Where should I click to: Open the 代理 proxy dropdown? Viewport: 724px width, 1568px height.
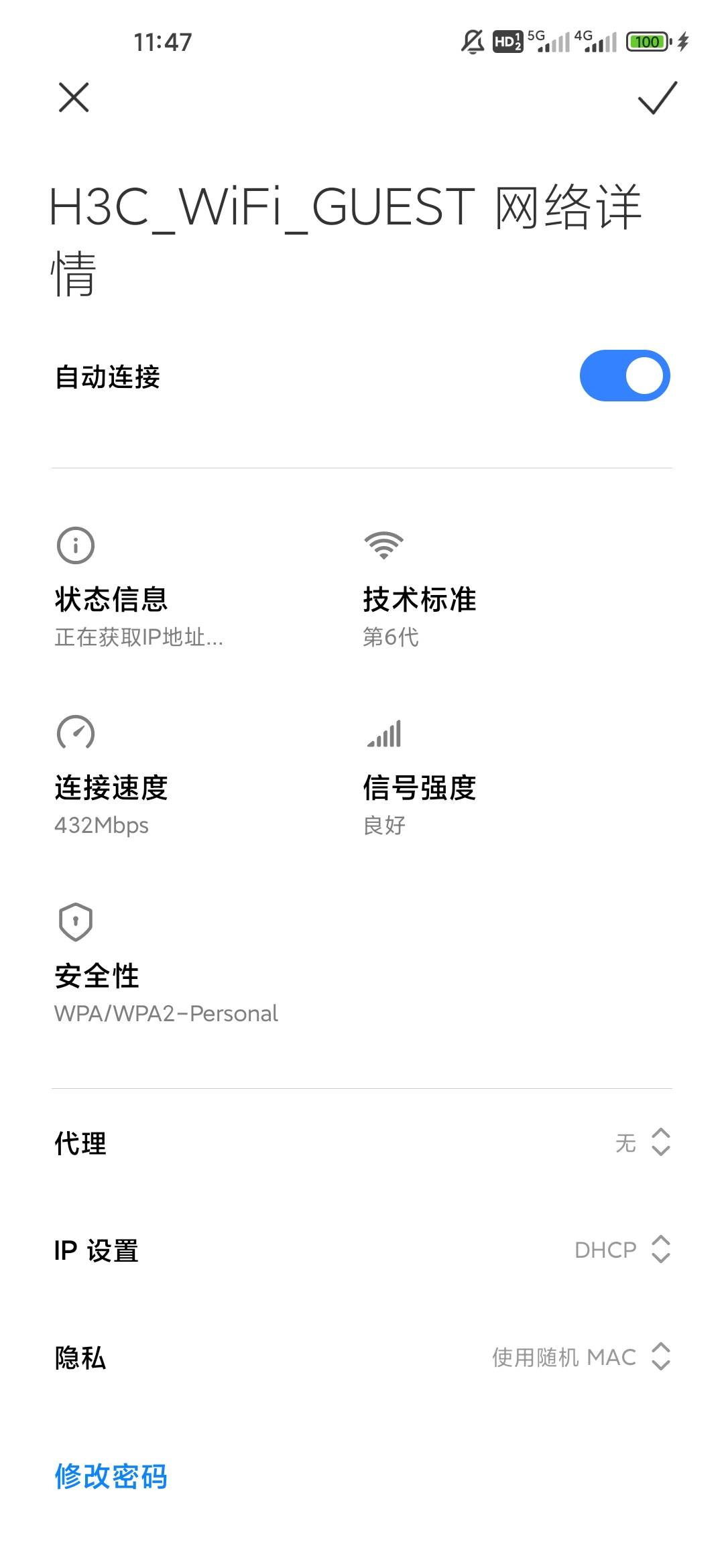(x=642, y=1142)
